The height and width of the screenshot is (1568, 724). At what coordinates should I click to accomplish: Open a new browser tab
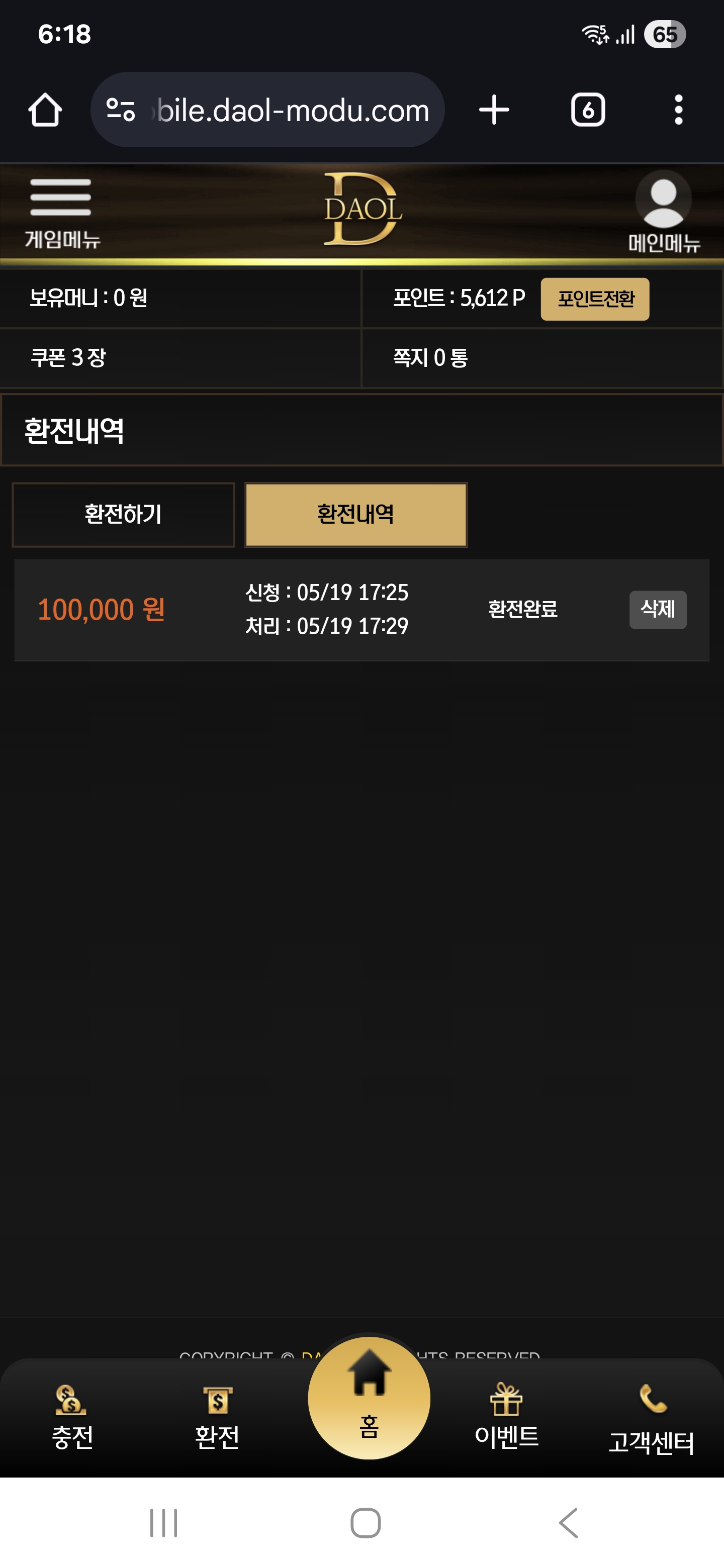pyautogui.click(x=494, y=110)
